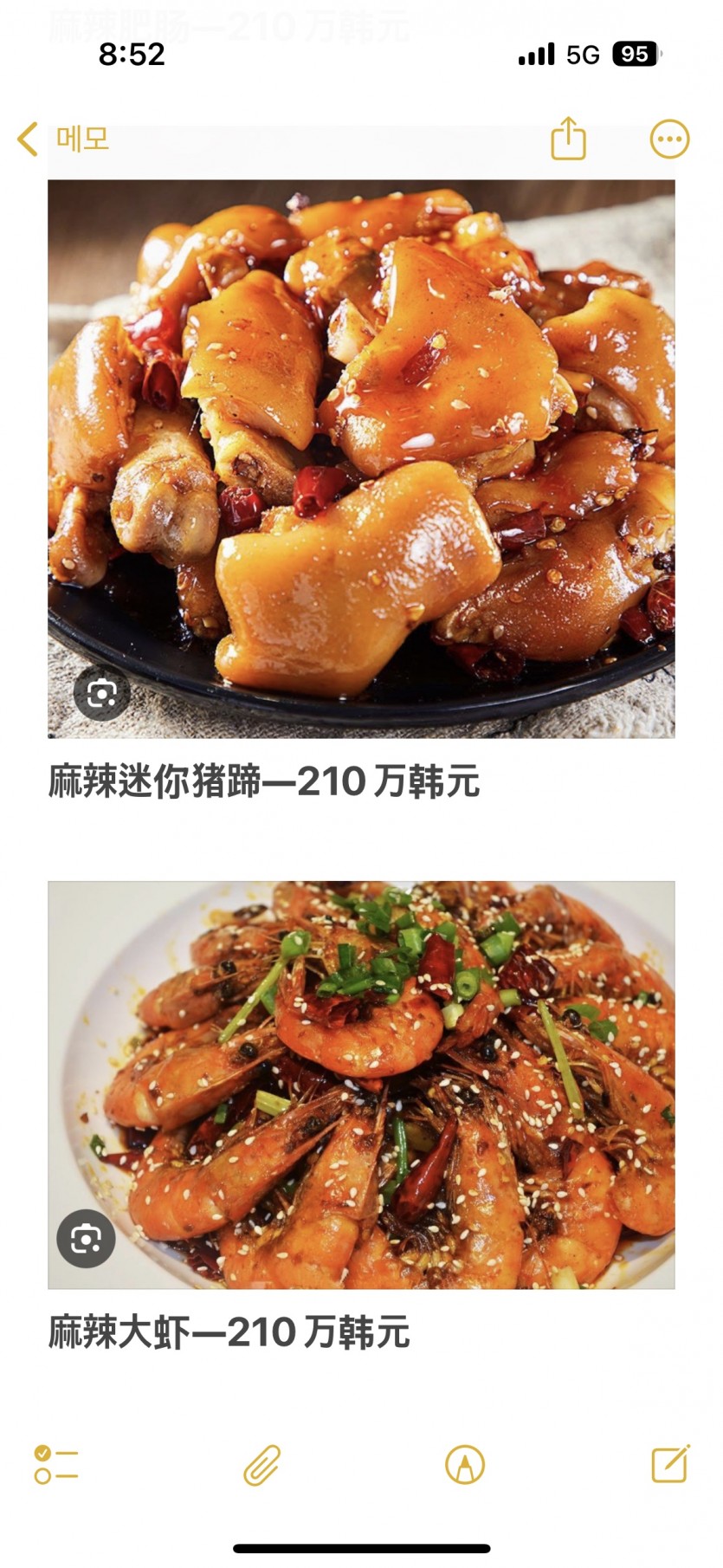The image size is (723, 1568).
Task: Add a checklist to the note
Action: click(x=56, y=1465)
